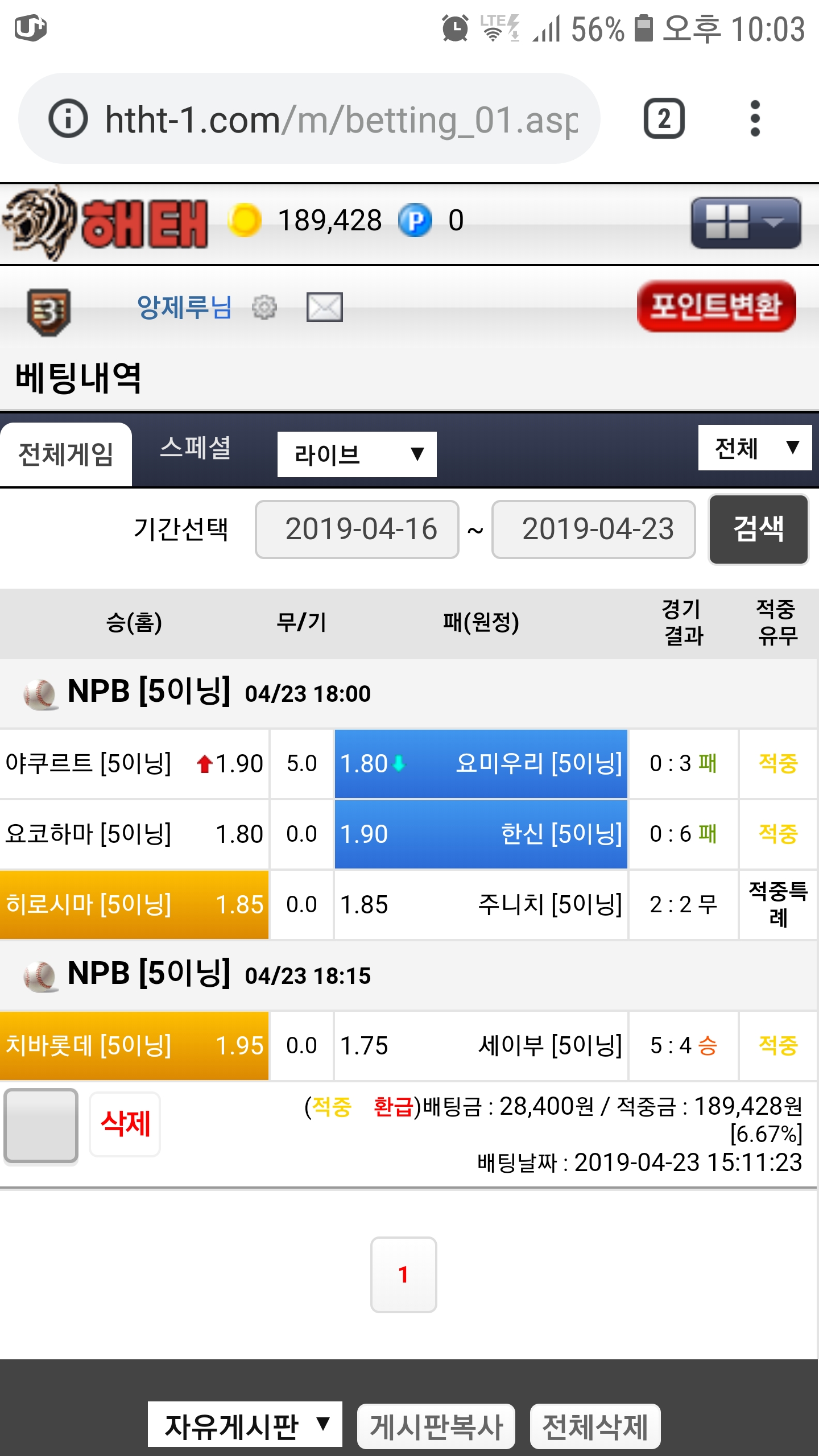Open the message envelope icon
This screenshot has height=1456, width=819.
point(324,308)
